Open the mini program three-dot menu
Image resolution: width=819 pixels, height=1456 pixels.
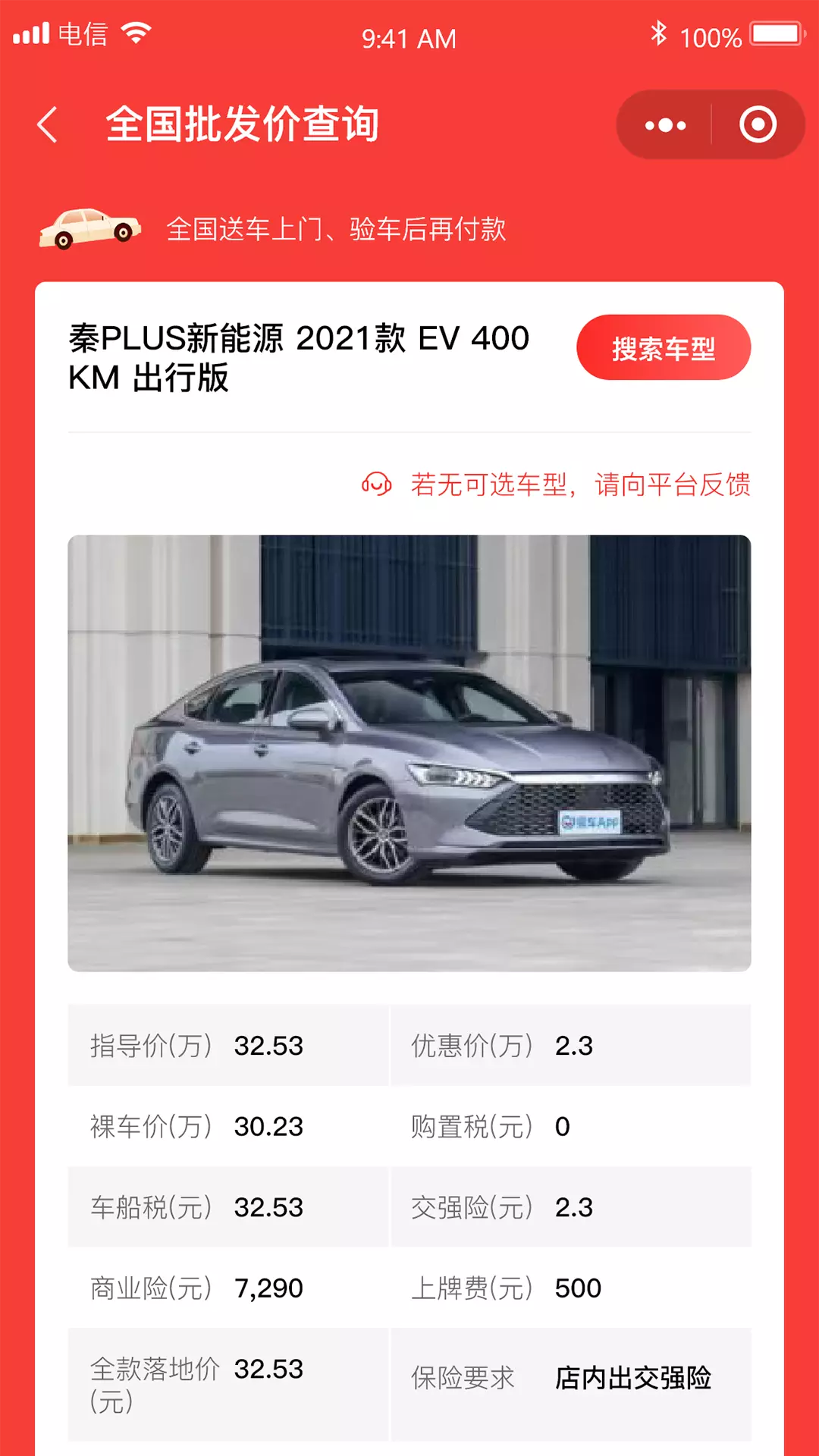click(x=665, y=125)
